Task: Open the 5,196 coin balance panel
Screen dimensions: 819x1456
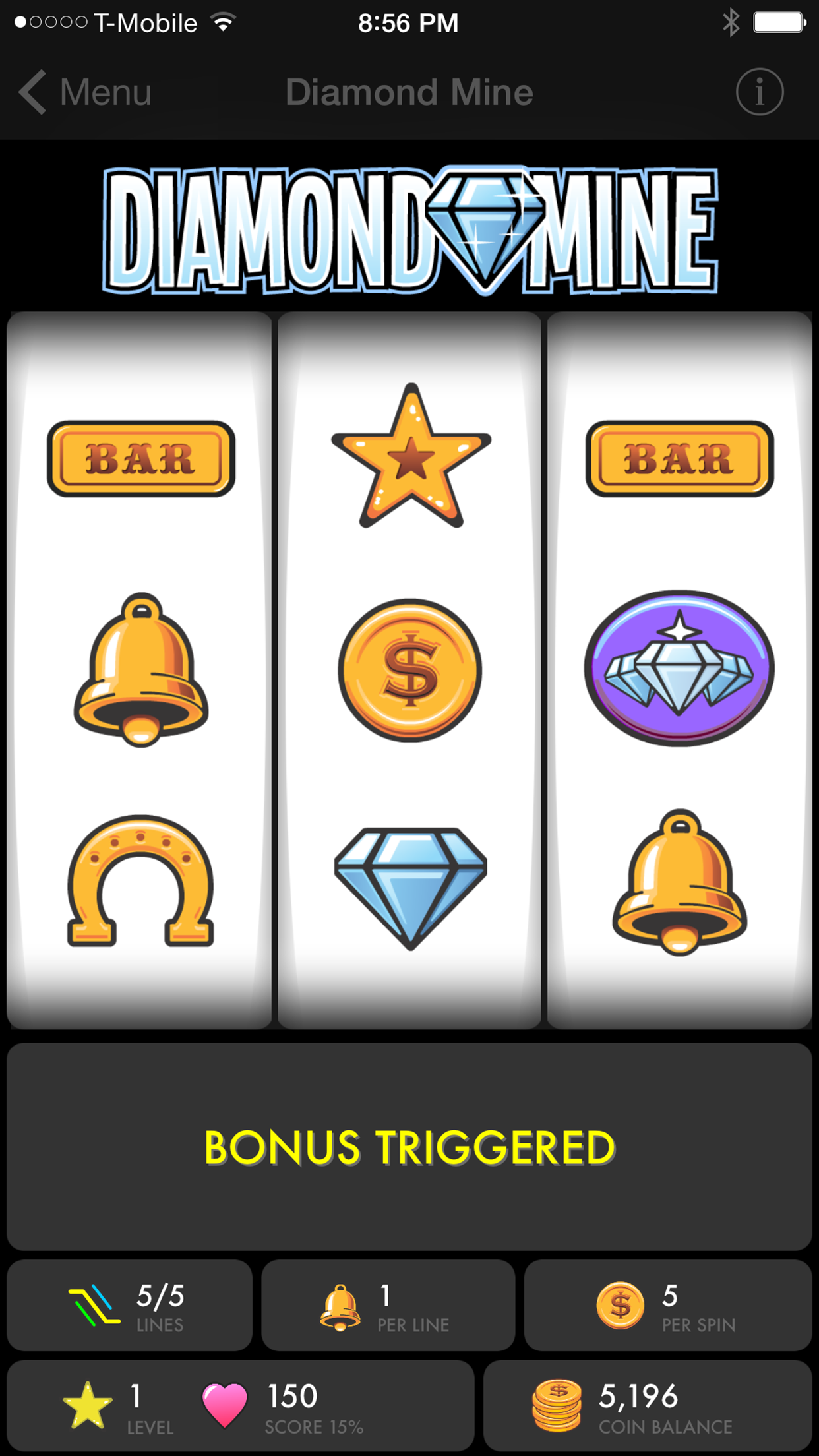Action: (x=648, y=1406)
